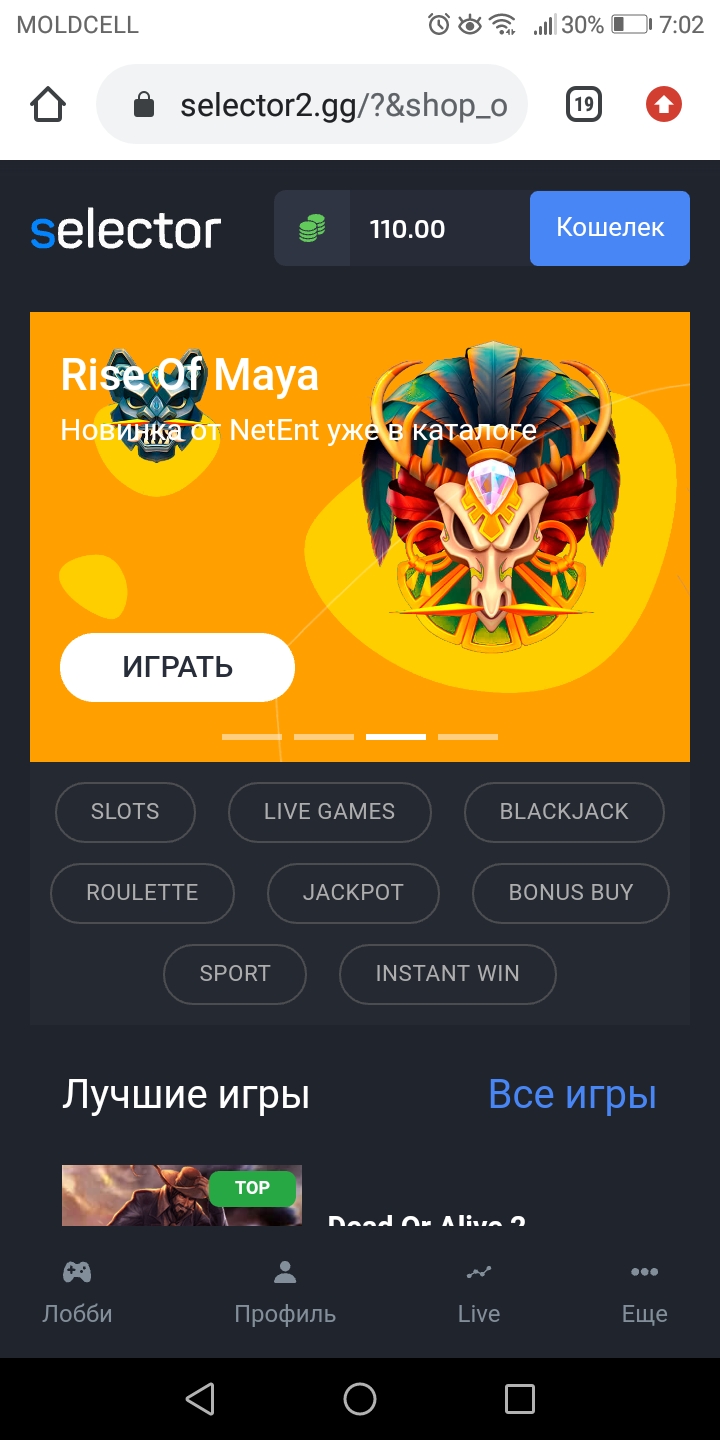The width and height of the screenshot is (720, 1440).
Task: Open the browser home page
Action: click(48, 104)
